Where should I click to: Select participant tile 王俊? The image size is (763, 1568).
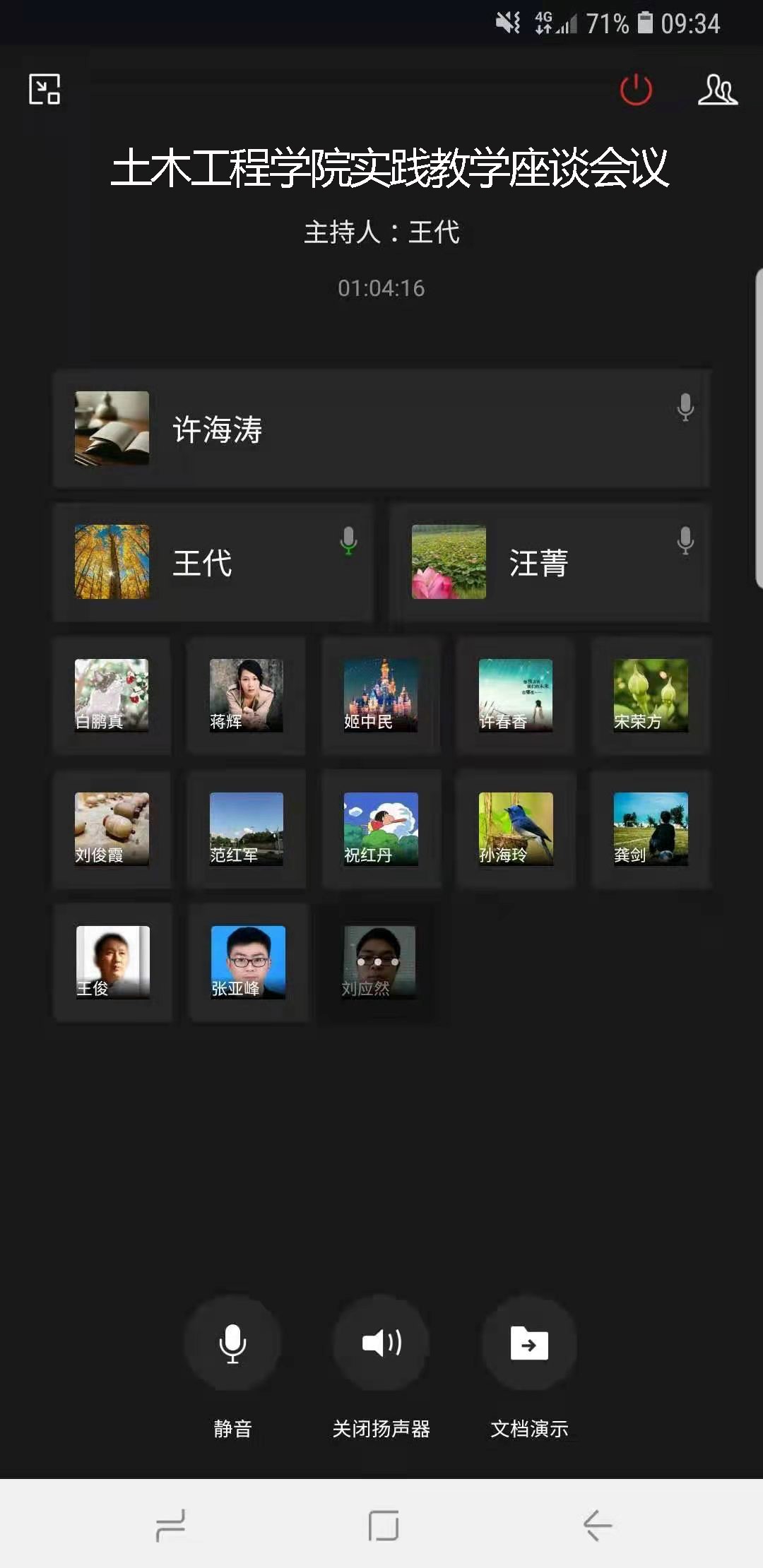pos(113,962)
